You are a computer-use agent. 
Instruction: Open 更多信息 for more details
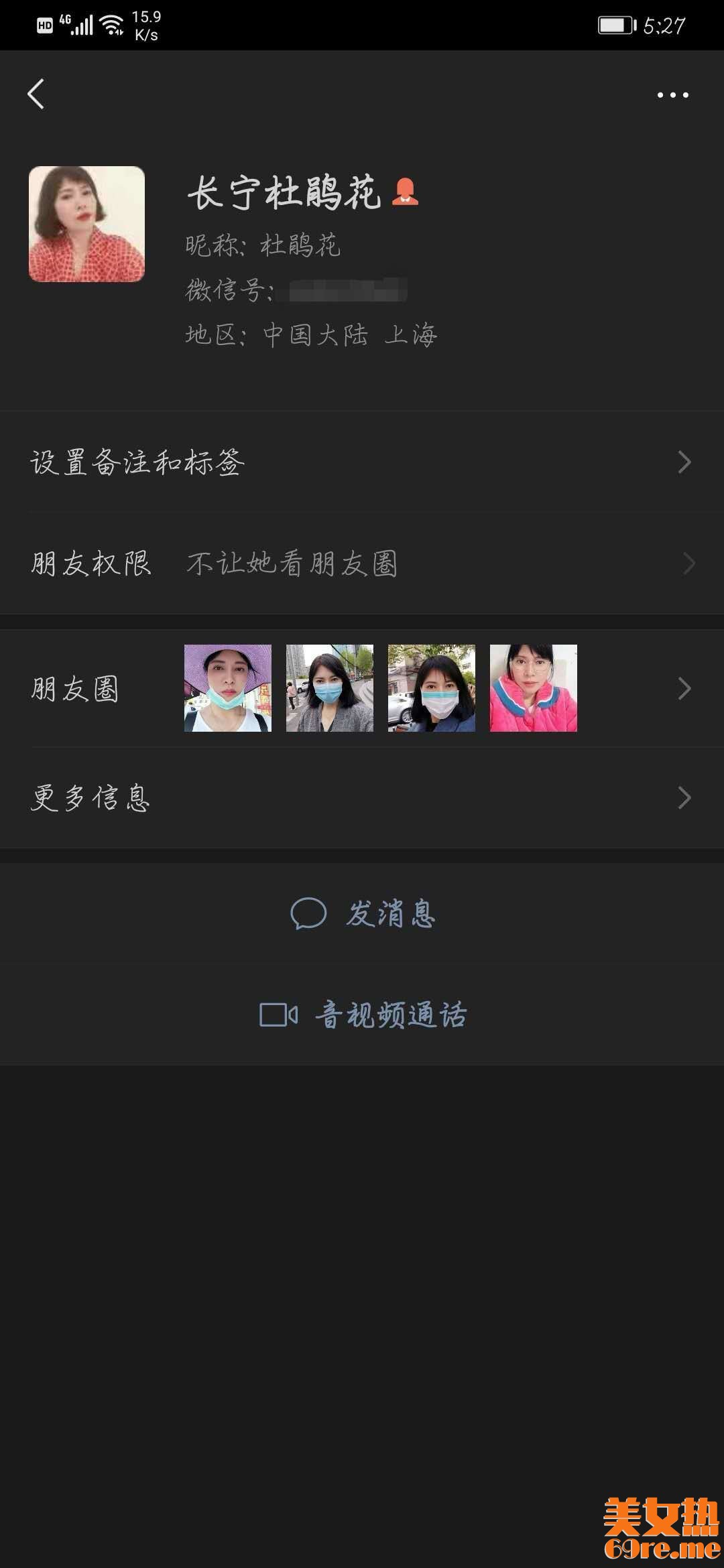pos(362,797)
